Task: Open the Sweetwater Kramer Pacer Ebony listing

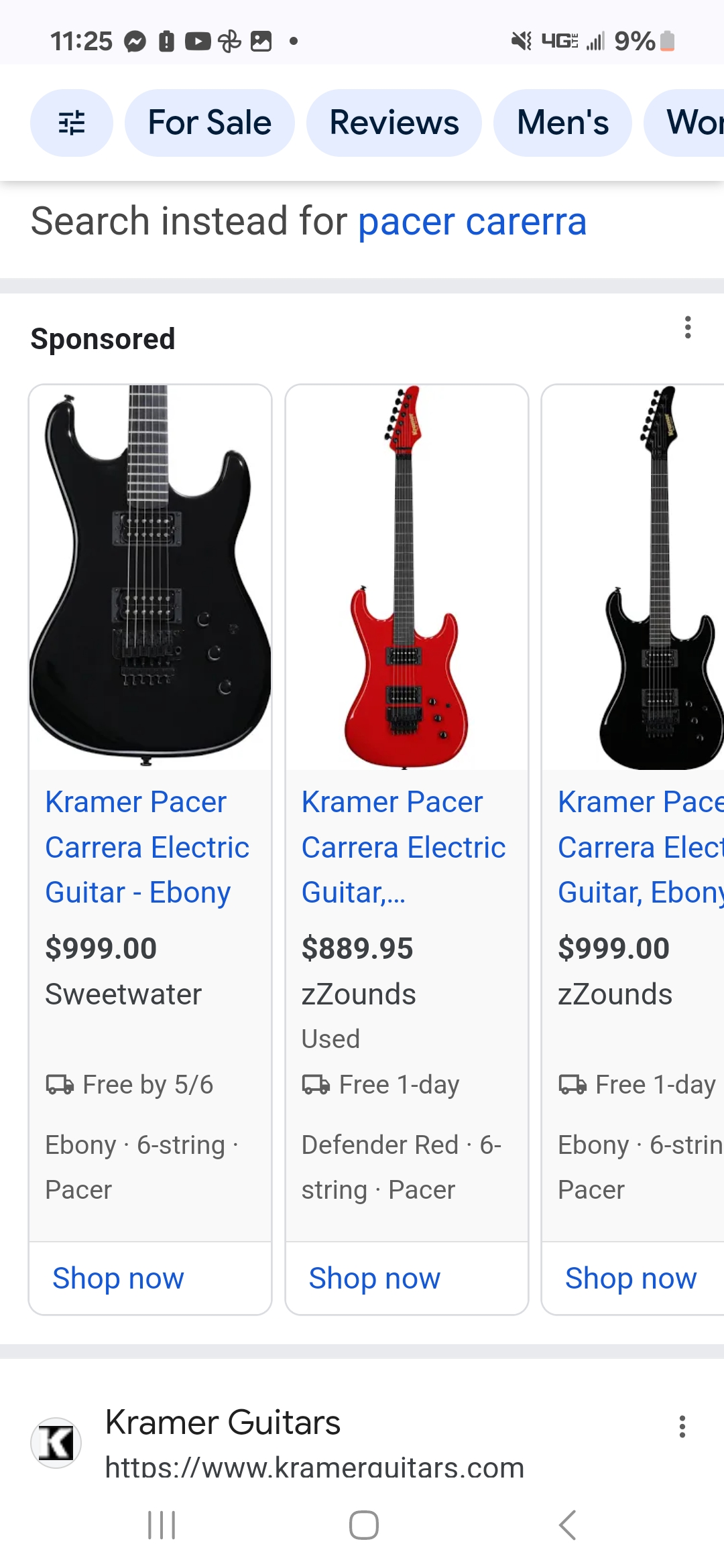Action: pyautogui.click(x=147, y=847)
